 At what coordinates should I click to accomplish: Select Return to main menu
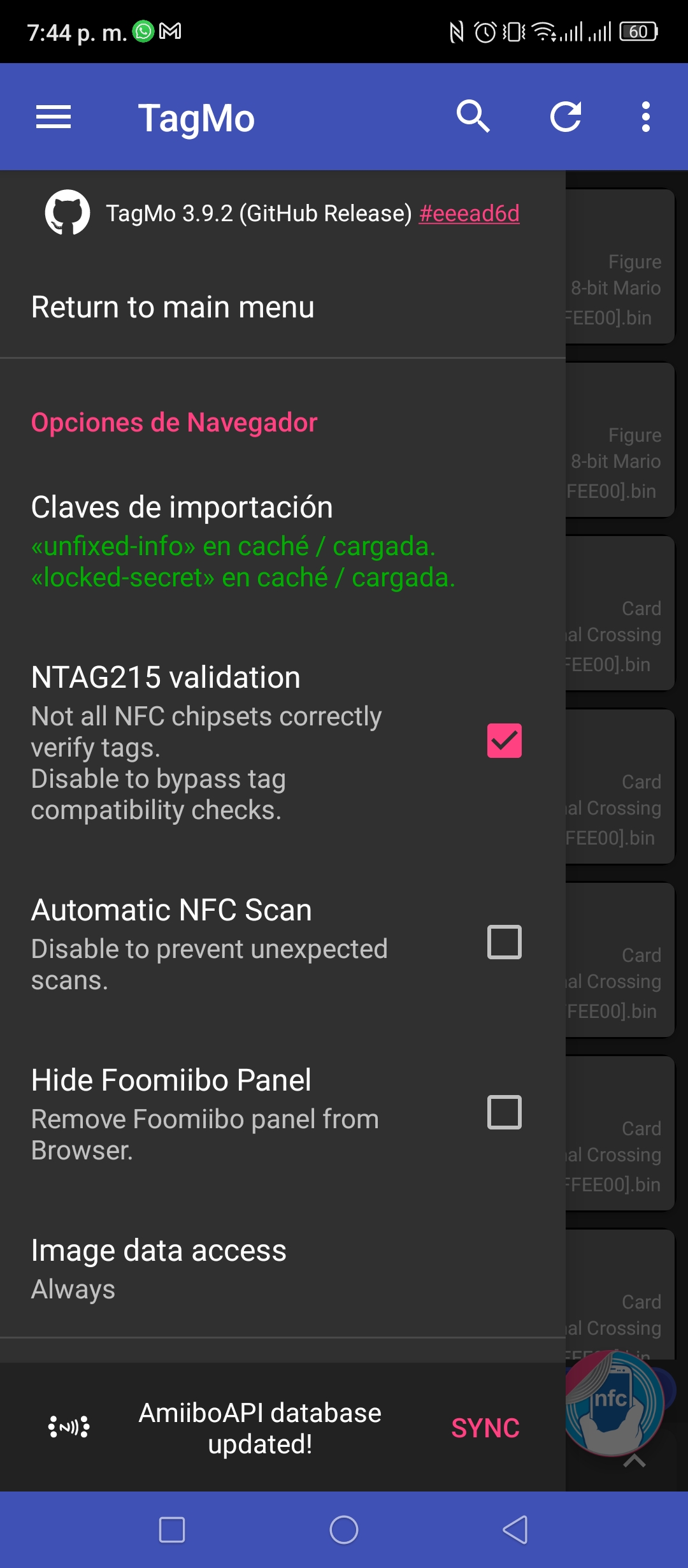[283, 307]
